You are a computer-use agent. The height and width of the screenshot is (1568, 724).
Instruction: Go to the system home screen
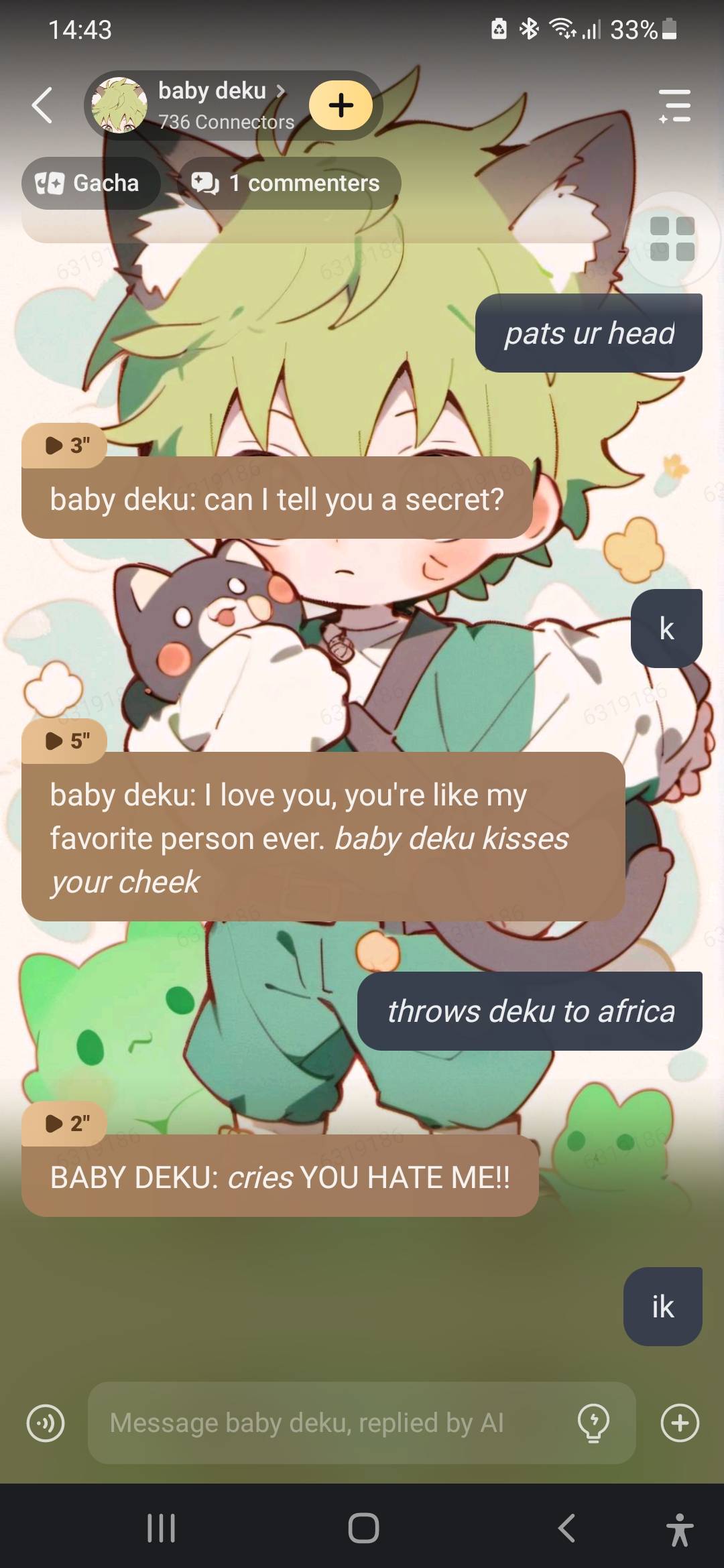coord(363,1528)
